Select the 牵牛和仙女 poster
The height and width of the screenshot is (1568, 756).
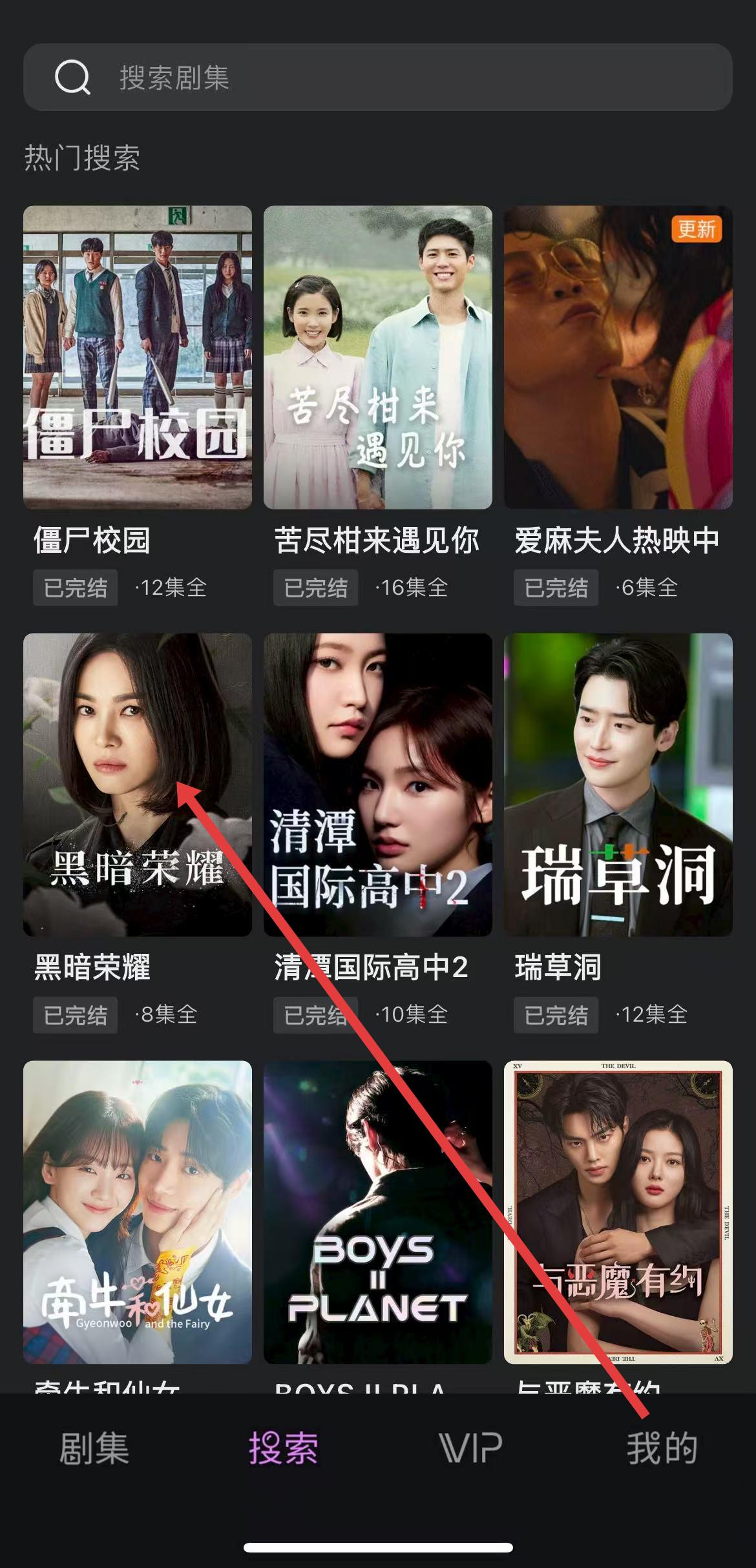pos(138,1212)
